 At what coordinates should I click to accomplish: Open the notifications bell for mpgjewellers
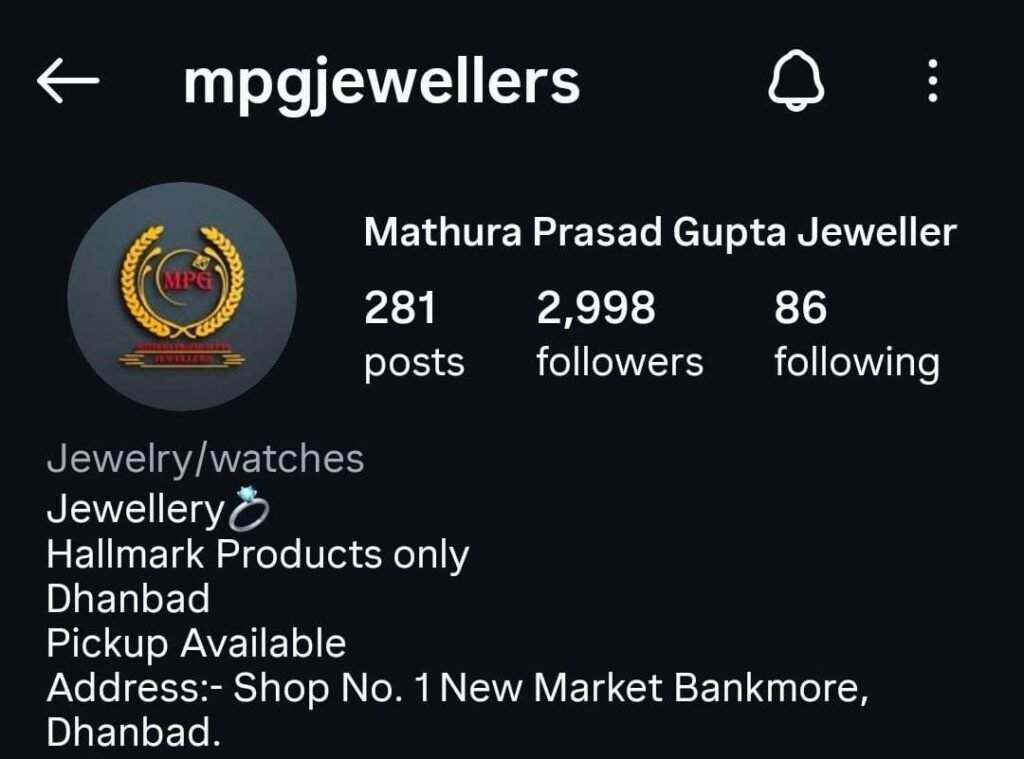796,80
